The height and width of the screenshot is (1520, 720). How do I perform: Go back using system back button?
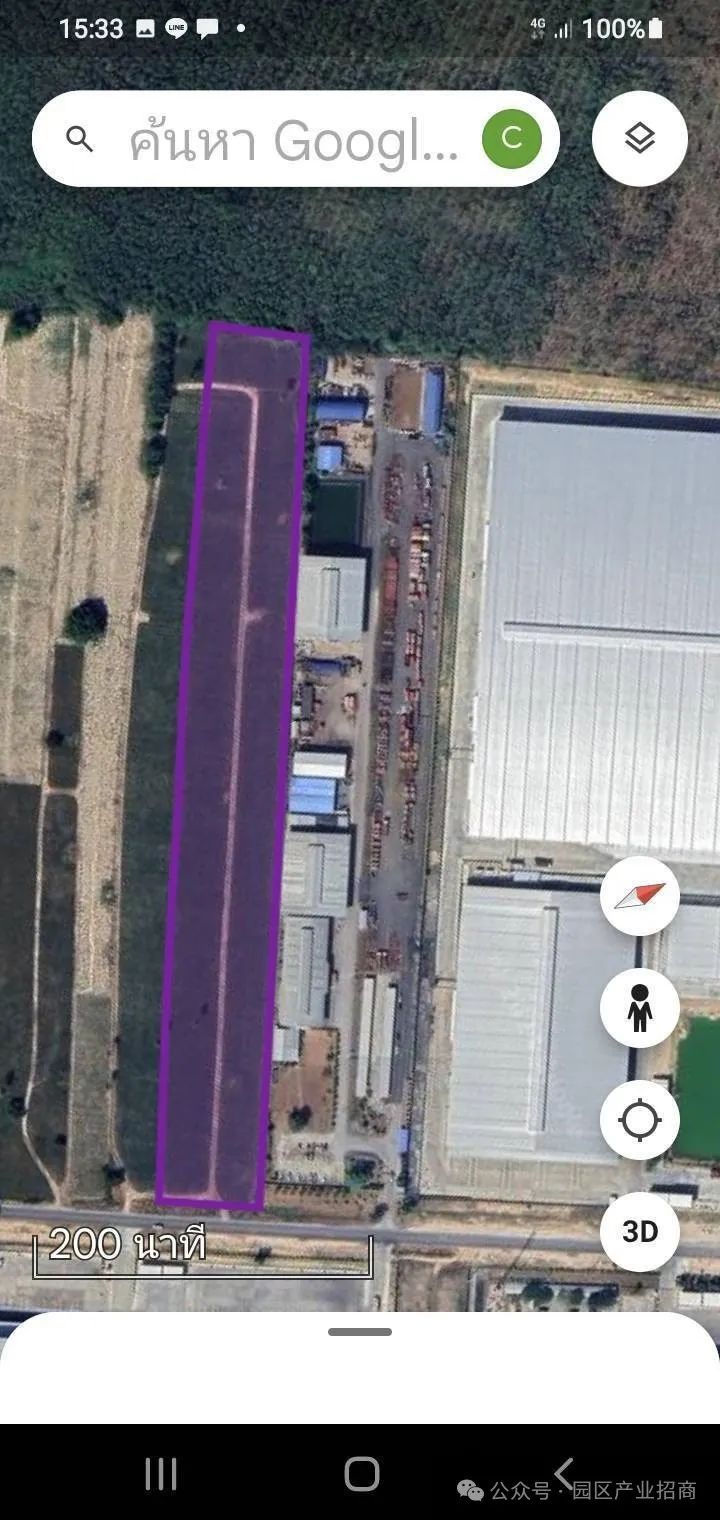(563, 1473)
